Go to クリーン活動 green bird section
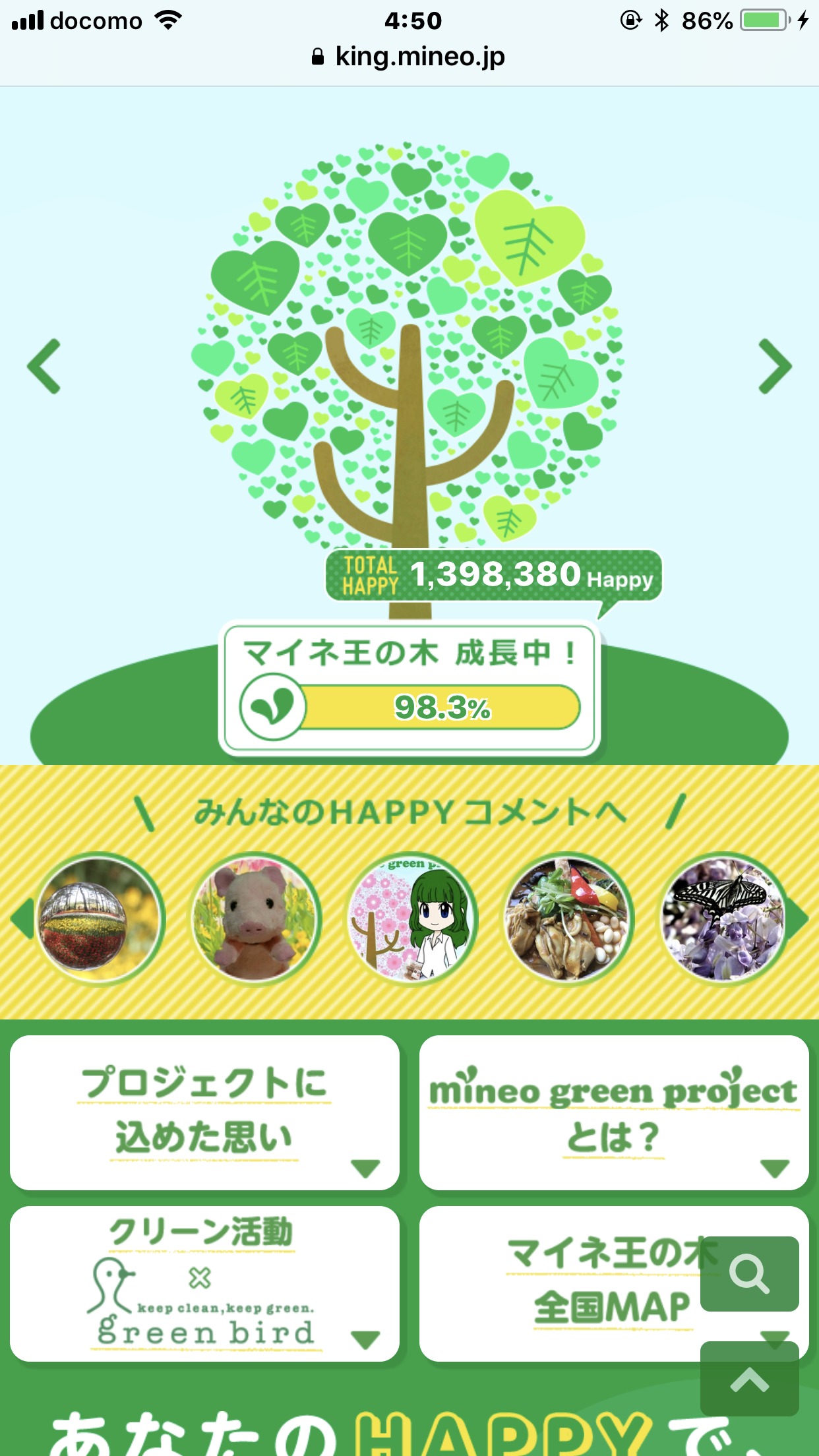The width and height of the screenshot is (819, 1456). [x=204, y=1283]
